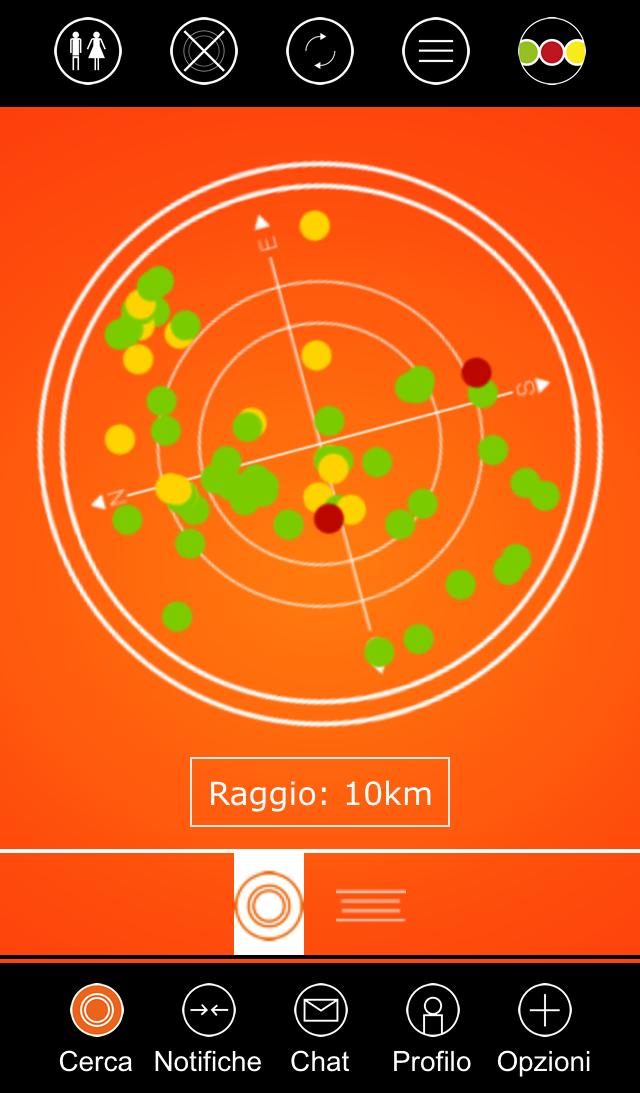Image resolution: width=640 pixels, height=1093 pixels.
Task: Switch to the list view mode
Action: tap(371, 905)
